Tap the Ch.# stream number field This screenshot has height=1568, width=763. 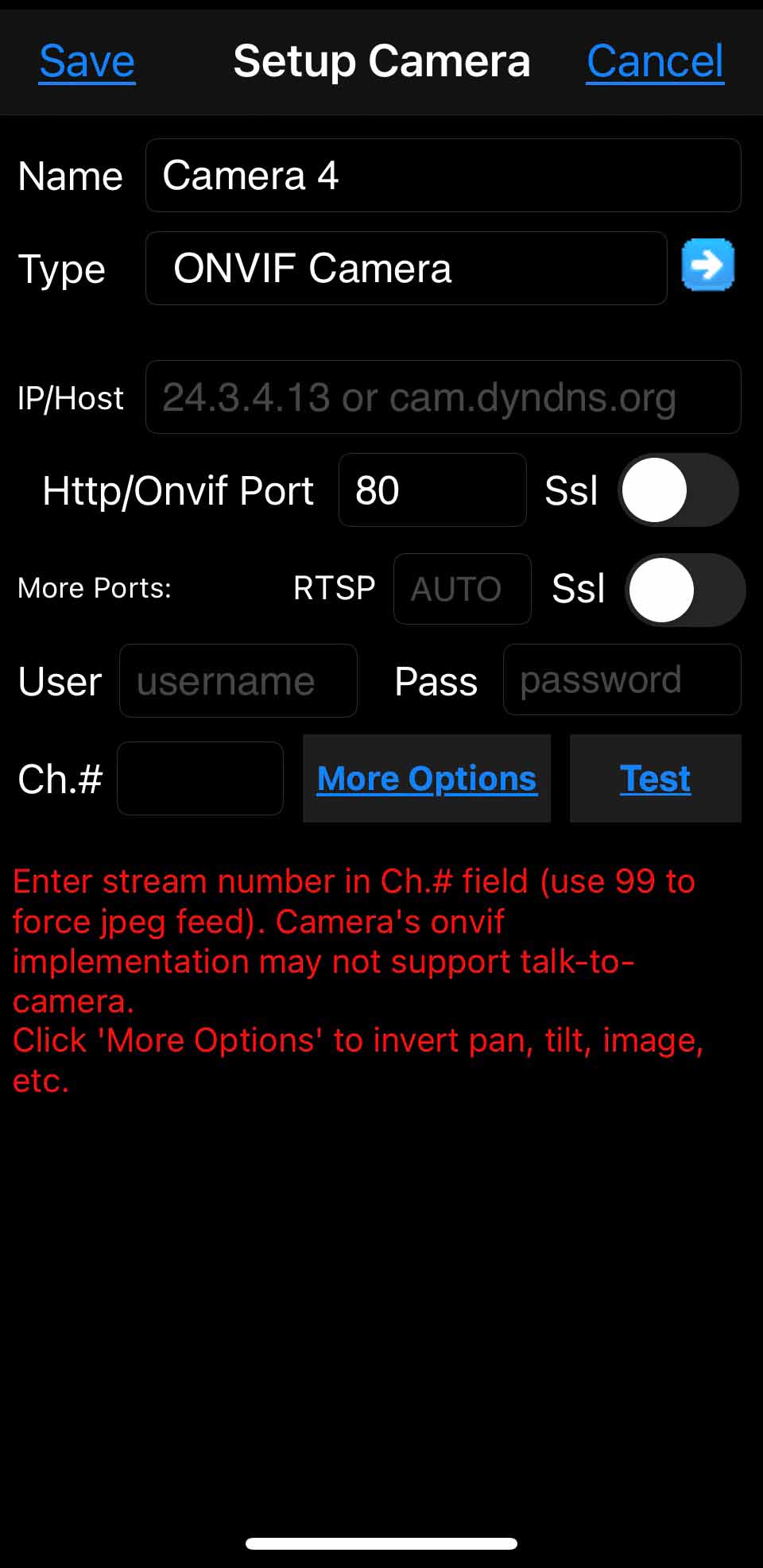tap(200, 779)
